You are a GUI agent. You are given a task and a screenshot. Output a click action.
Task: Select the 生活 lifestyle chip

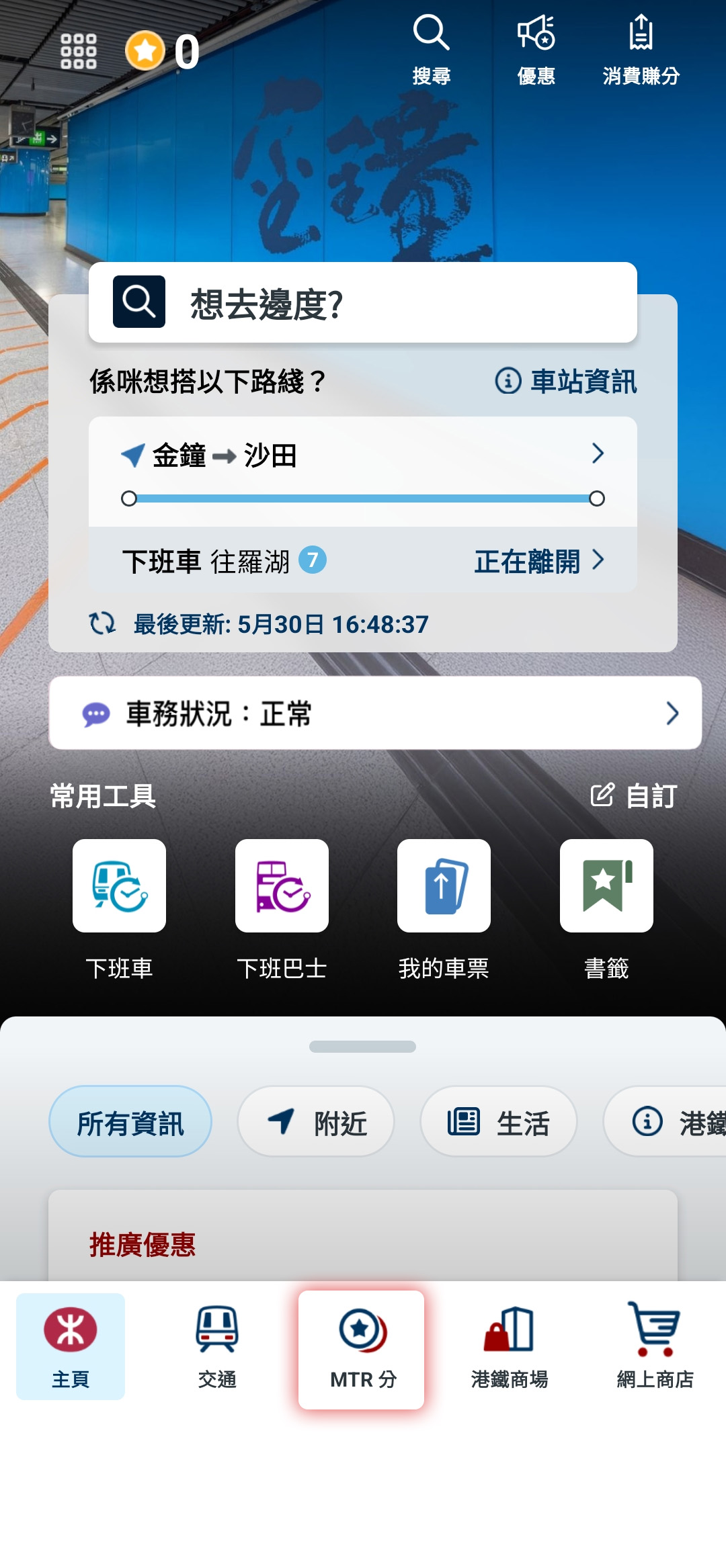tap(498, 1122)
